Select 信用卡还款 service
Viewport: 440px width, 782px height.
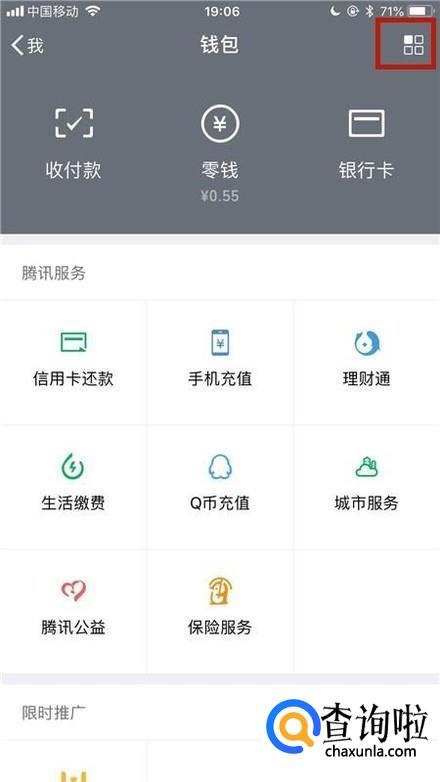[x=73, y=363]
